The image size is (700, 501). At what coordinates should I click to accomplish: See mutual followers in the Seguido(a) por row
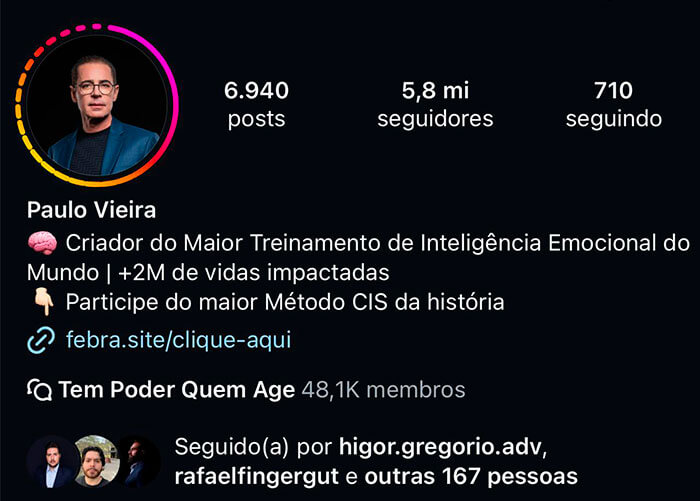point(375,459)
